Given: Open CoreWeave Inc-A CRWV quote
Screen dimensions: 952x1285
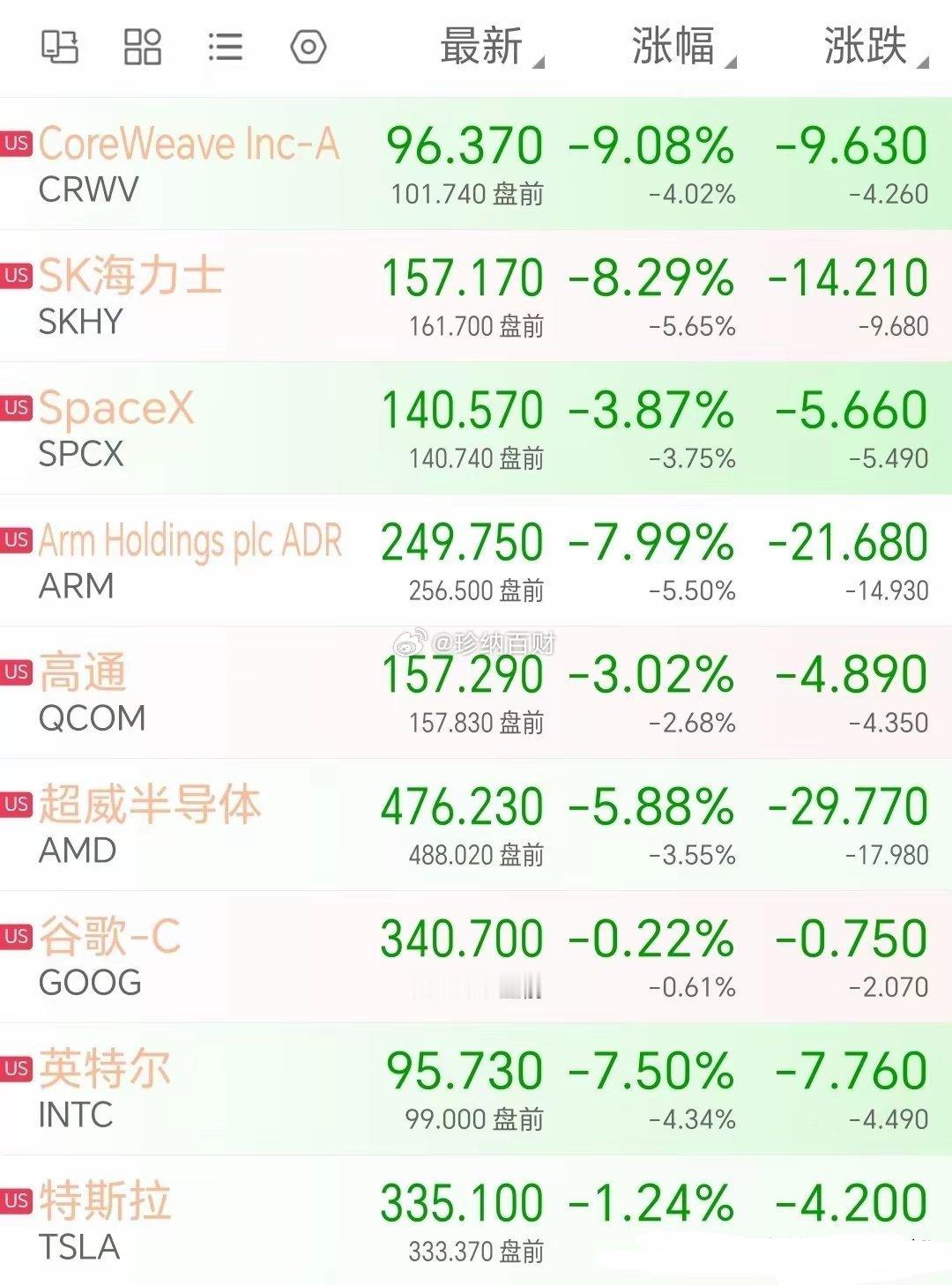Looking at the screenshot, I should pyautogui.click(x=476, y=164).
